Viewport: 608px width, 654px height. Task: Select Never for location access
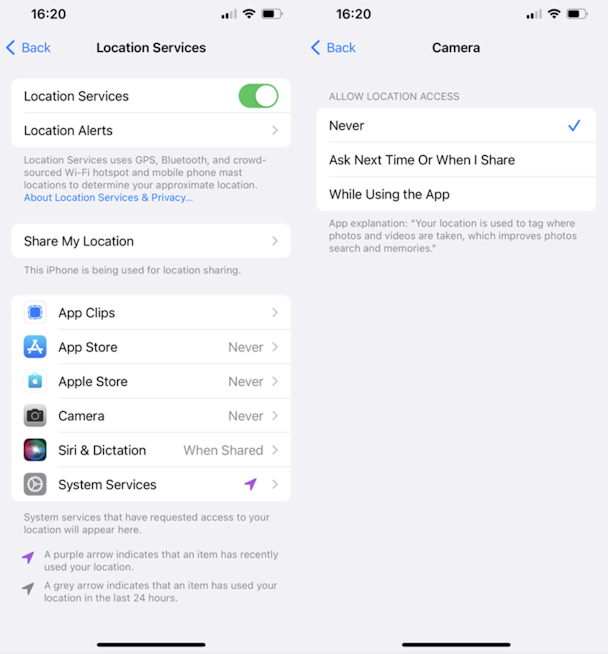[455, 126]
